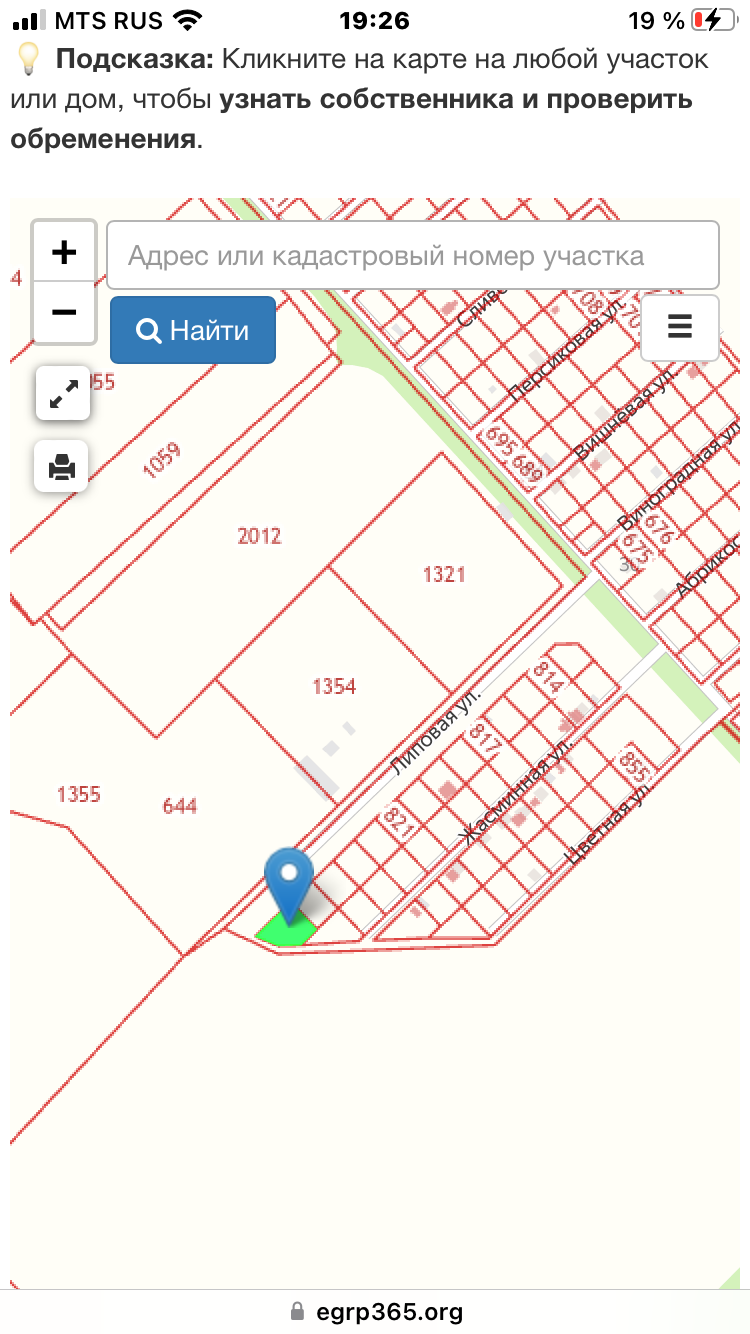This screenshot has height=1334, width=750.
Task: Tap the Найти search button
Action: click(x=193, y=330)
